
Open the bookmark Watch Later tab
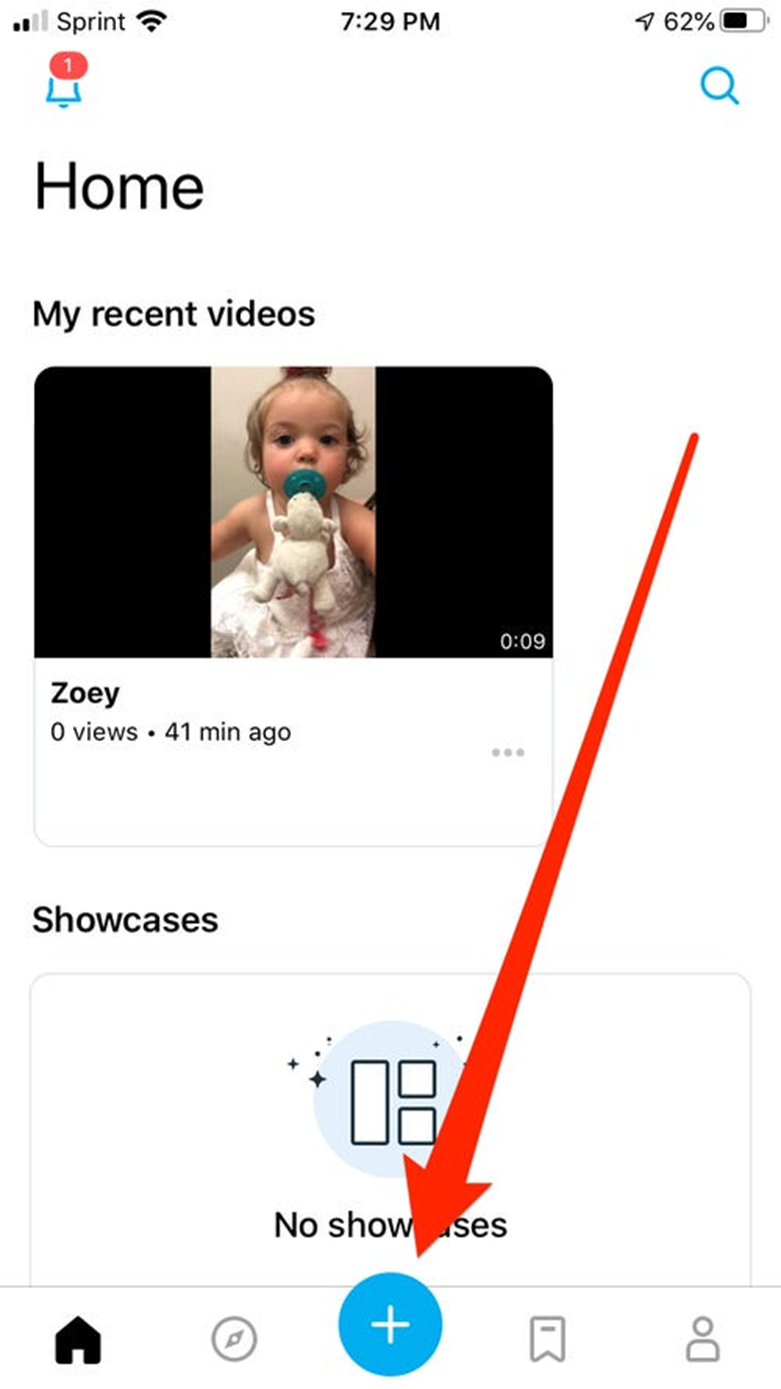pos(547,1338)
